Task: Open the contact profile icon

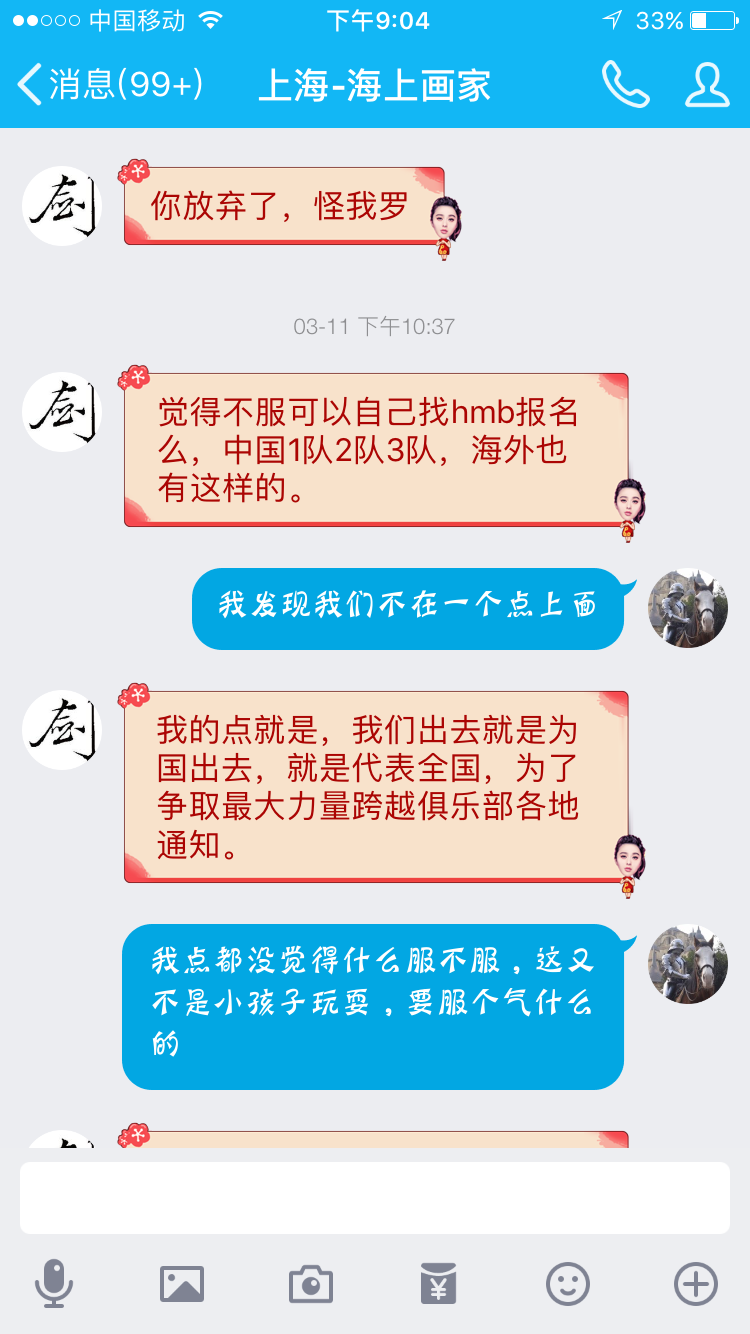Action: 707,85
